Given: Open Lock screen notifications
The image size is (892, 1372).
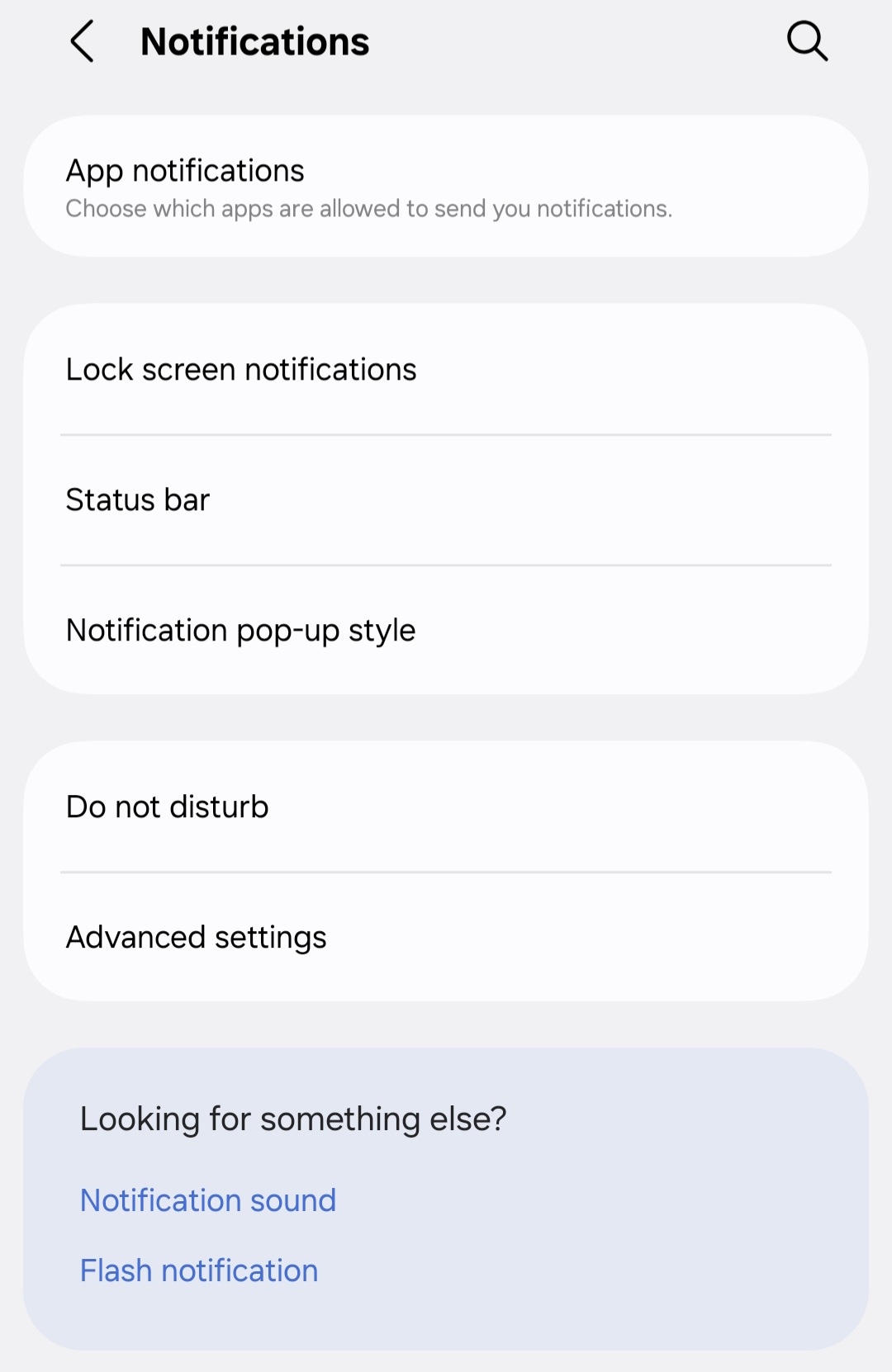Looking at the screenshot, I should [446, 370].
